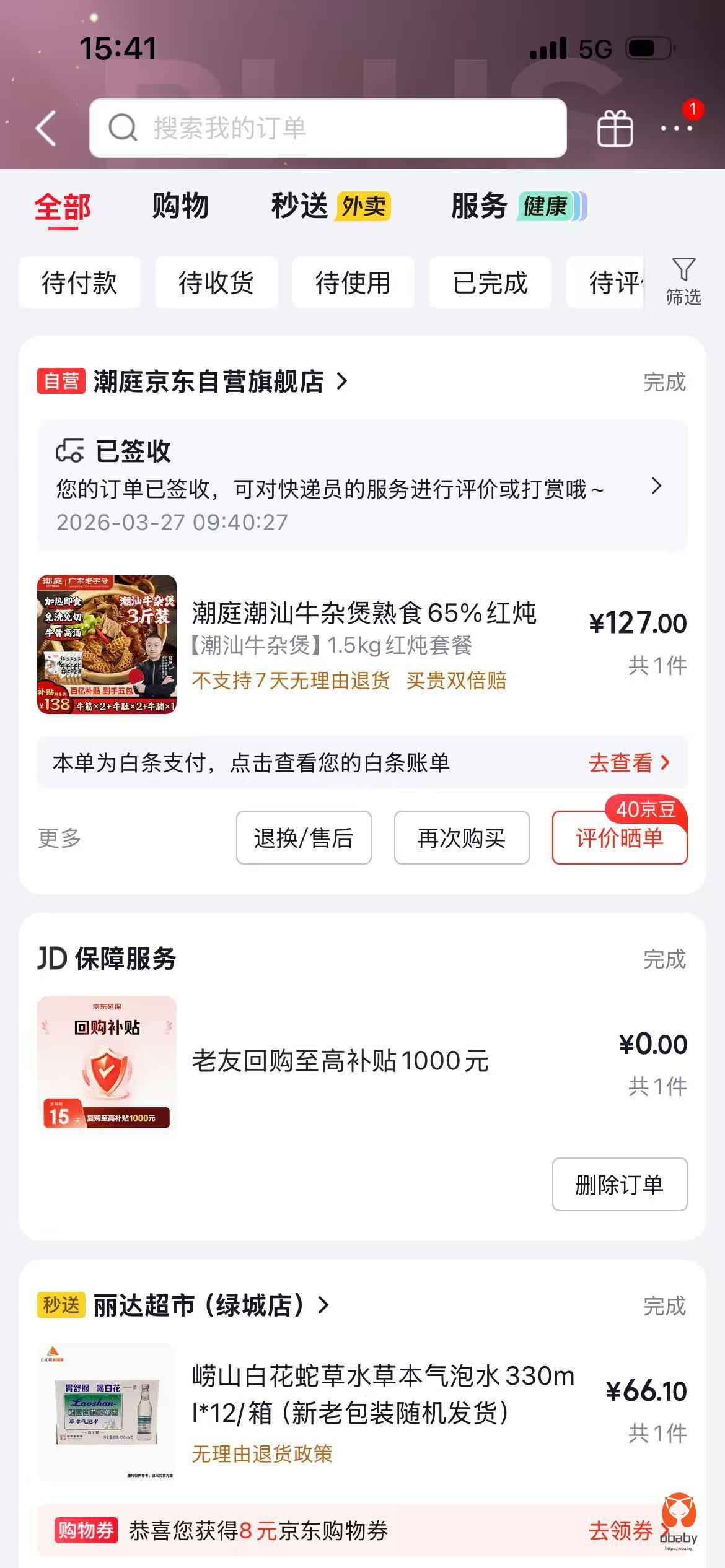Open the 筛选 filter

pyautogui.click(x=683, y=282)
